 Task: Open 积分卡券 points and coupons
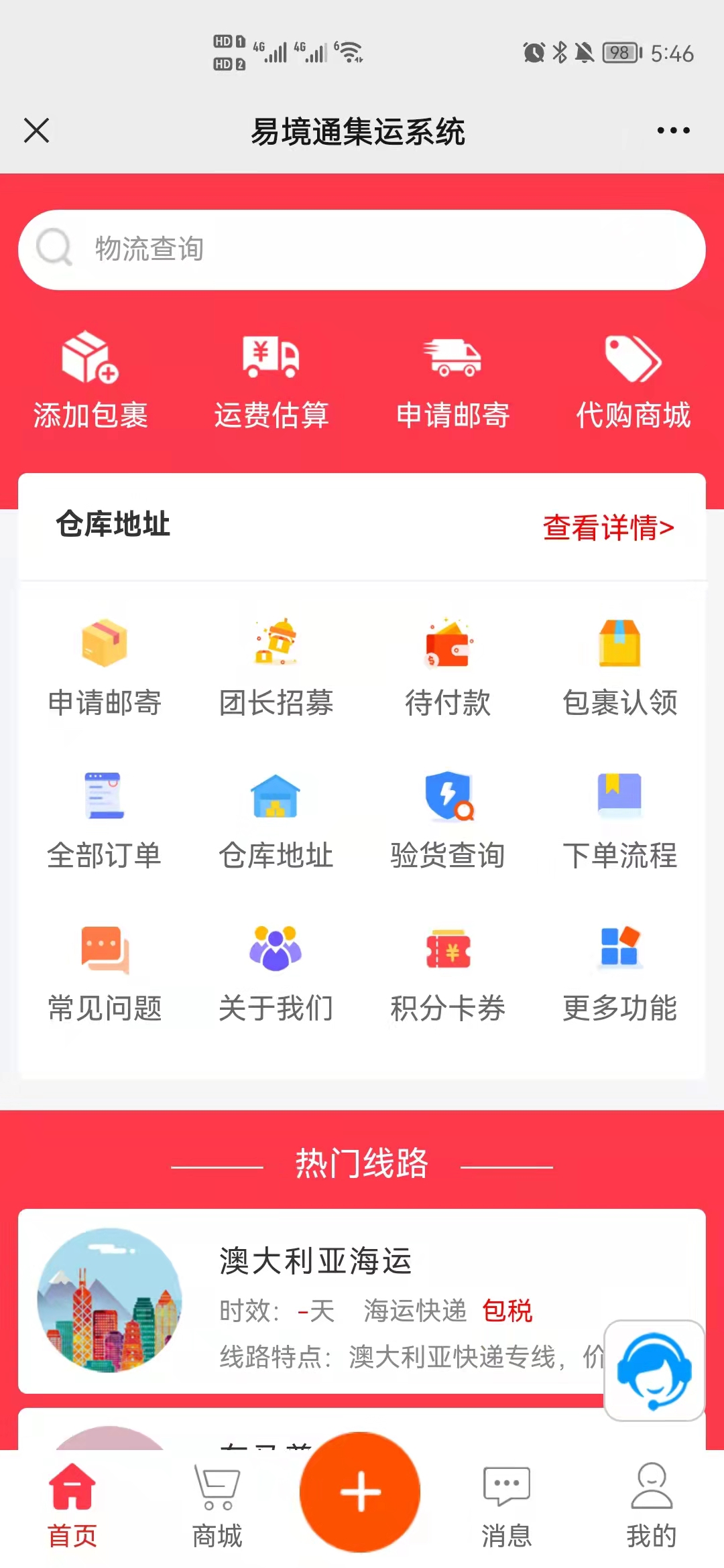448,974
